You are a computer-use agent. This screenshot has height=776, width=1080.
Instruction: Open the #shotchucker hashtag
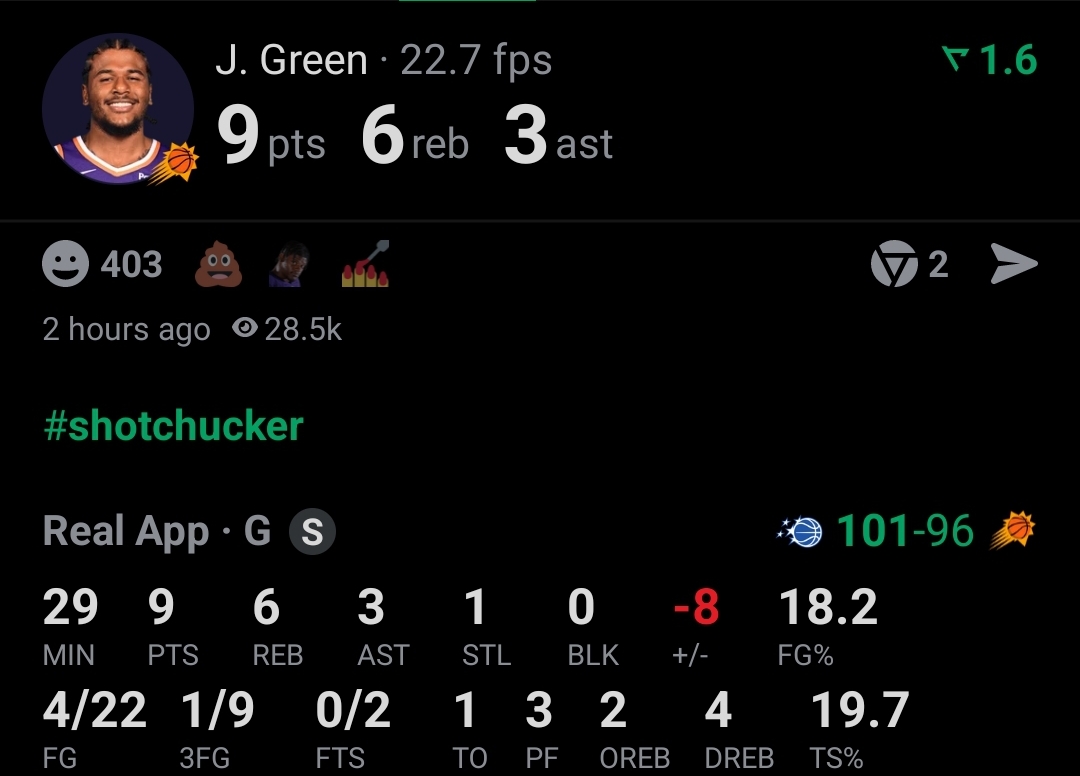[x=173, y=427]
